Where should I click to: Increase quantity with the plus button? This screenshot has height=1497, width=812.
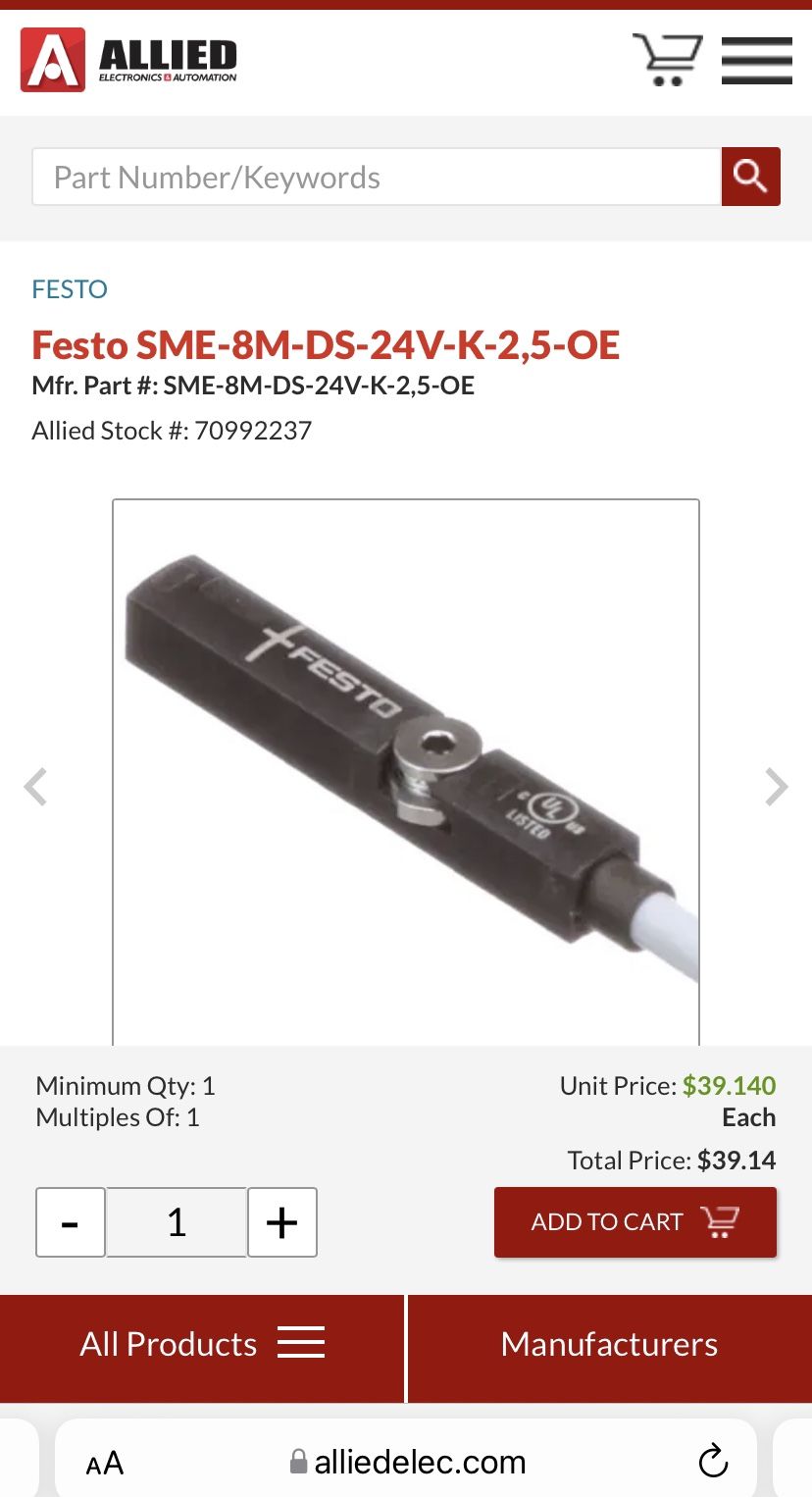[282, 1222]
